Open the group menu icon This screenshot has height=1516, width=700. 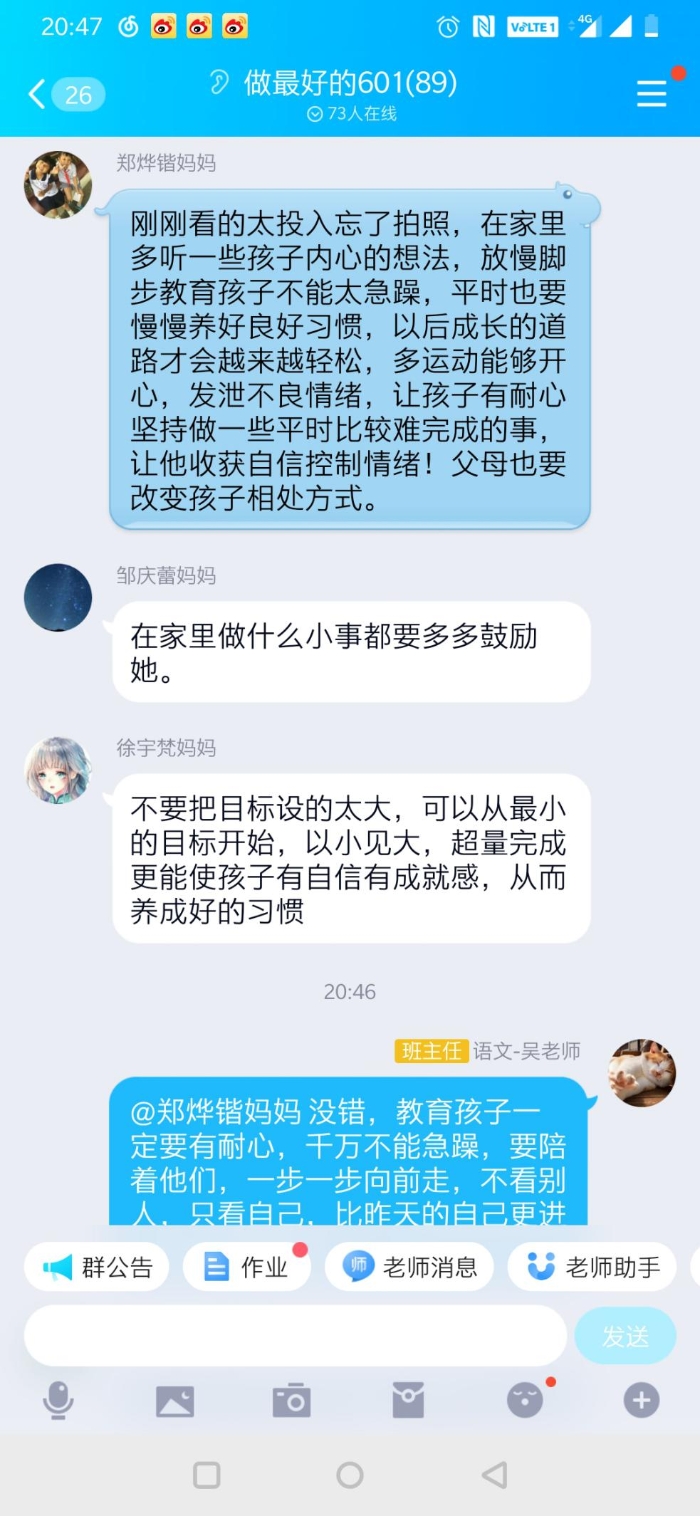pyautogui.click(x=652, y=94)
